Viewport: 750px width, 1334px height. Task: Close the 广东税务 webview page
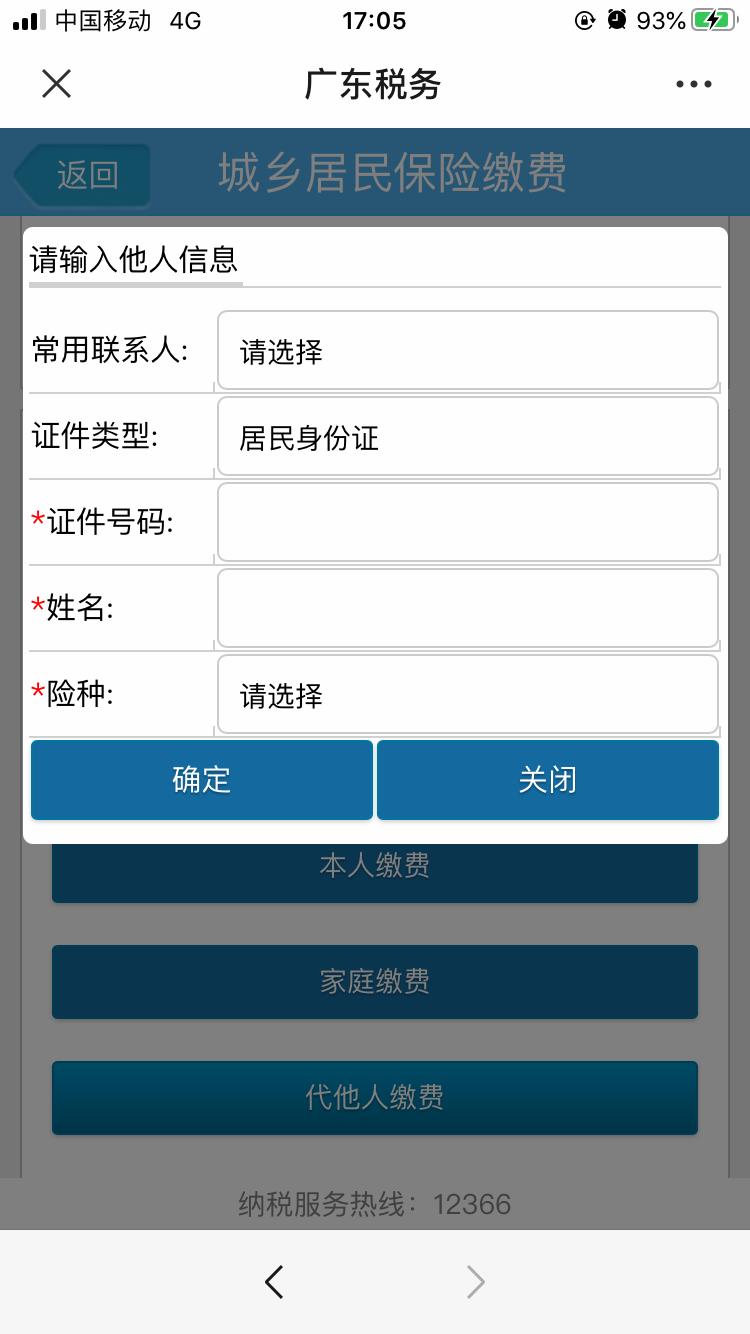56,84
